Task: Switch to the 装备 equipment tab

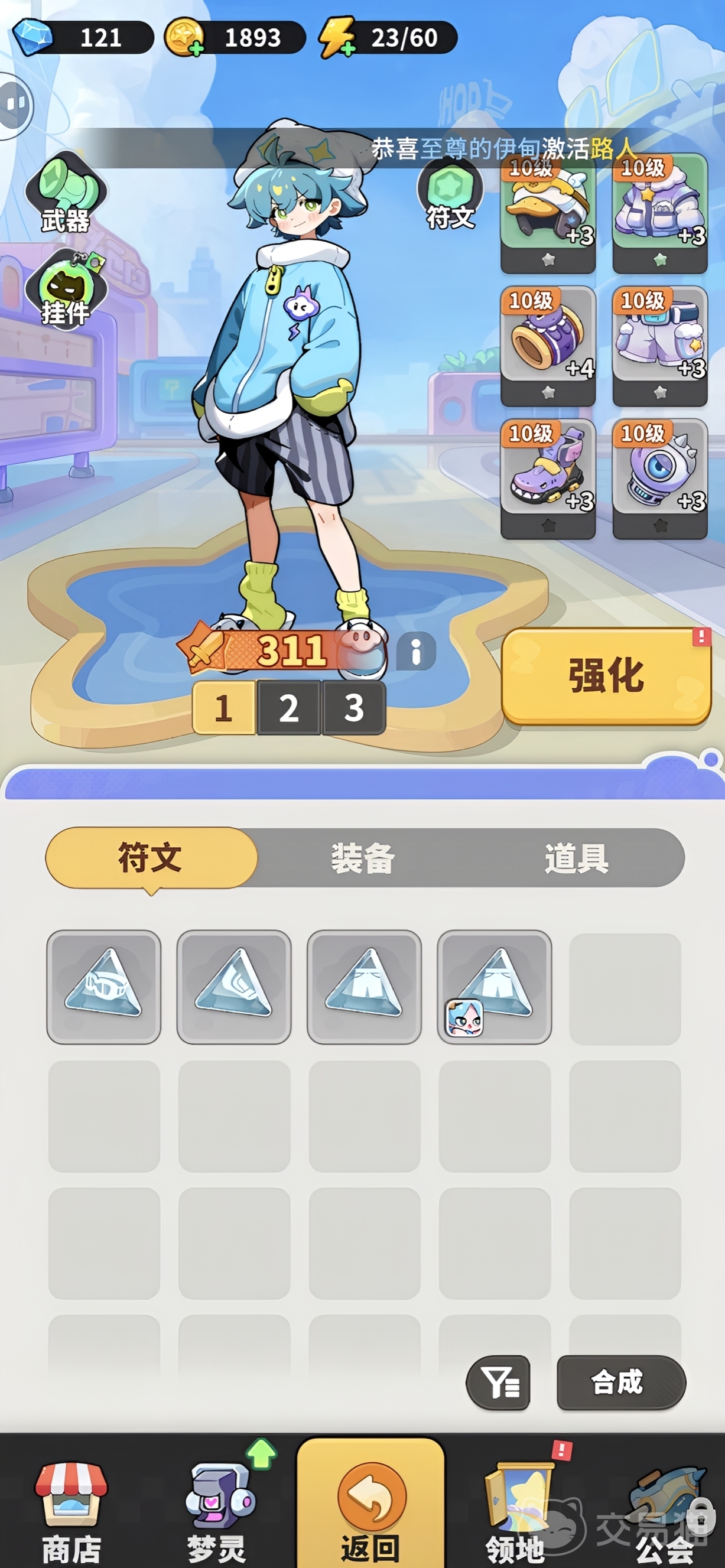Action: [x=363, y=858]
